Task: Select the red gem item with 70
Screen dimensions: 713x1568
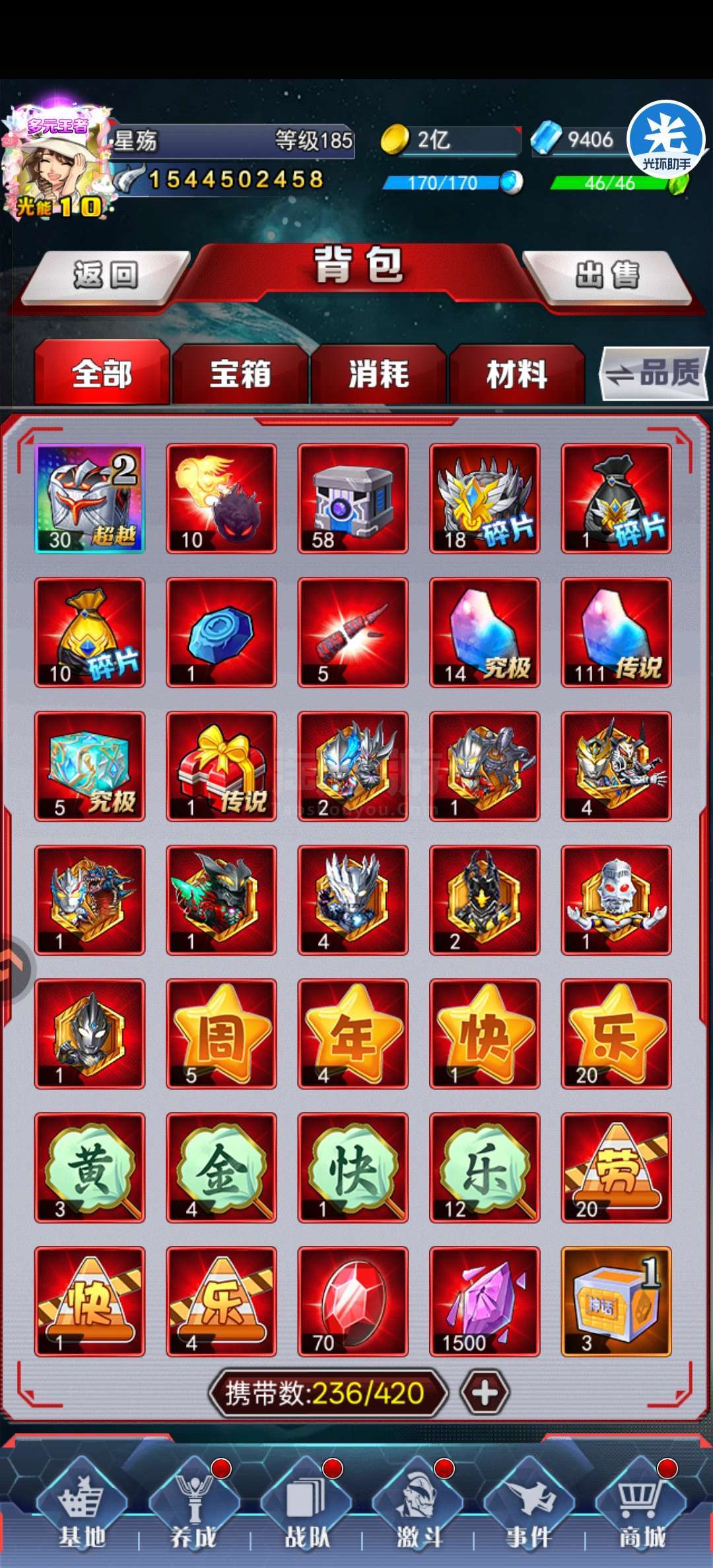Action: 353,1301
